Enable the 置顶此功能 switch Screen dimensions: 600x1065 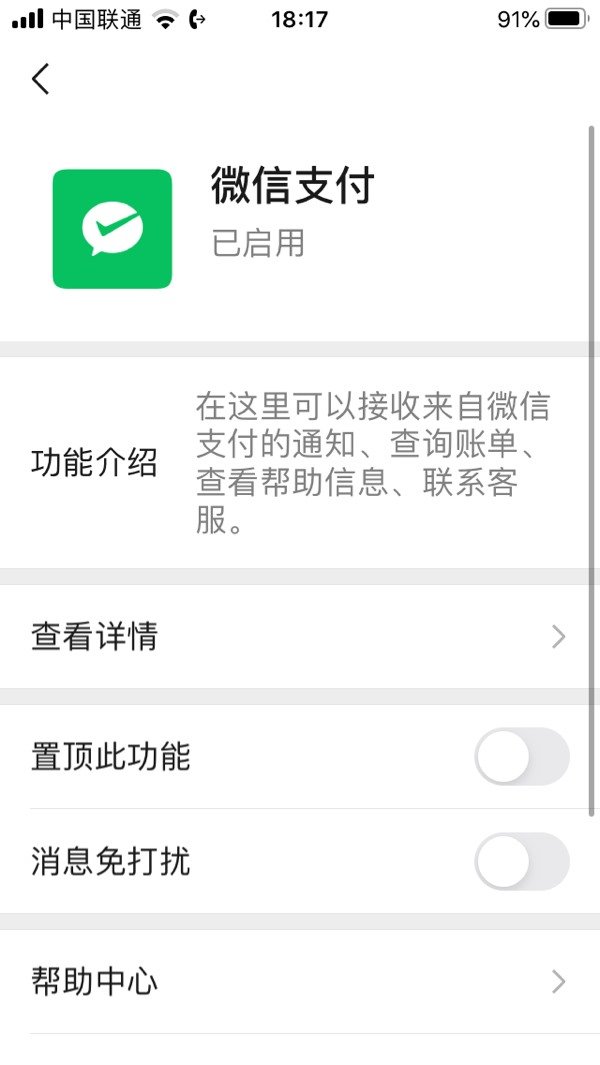[521, 757]
